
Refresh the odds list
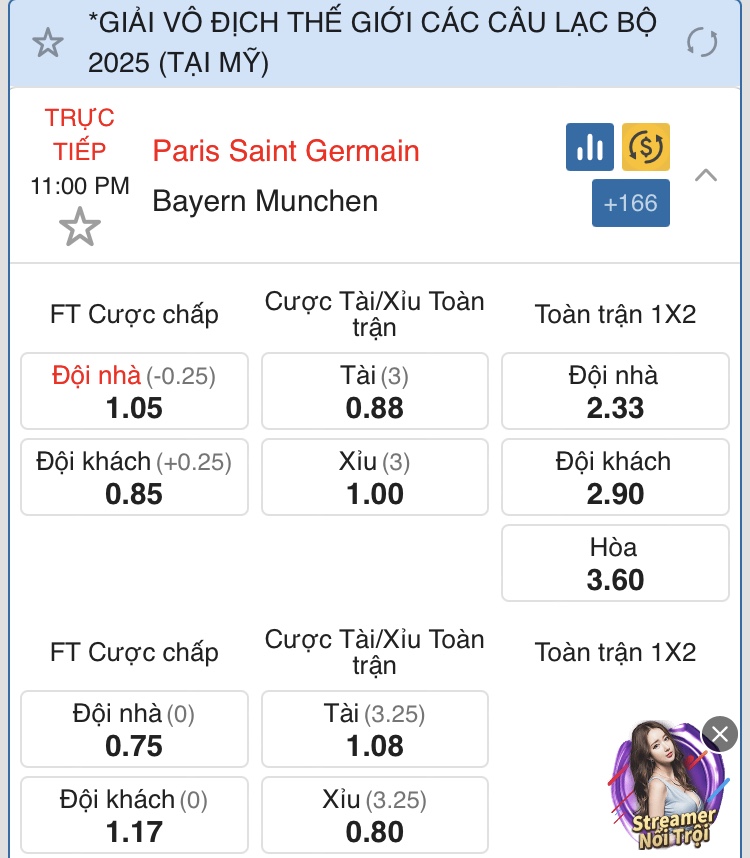click(702, 43)
